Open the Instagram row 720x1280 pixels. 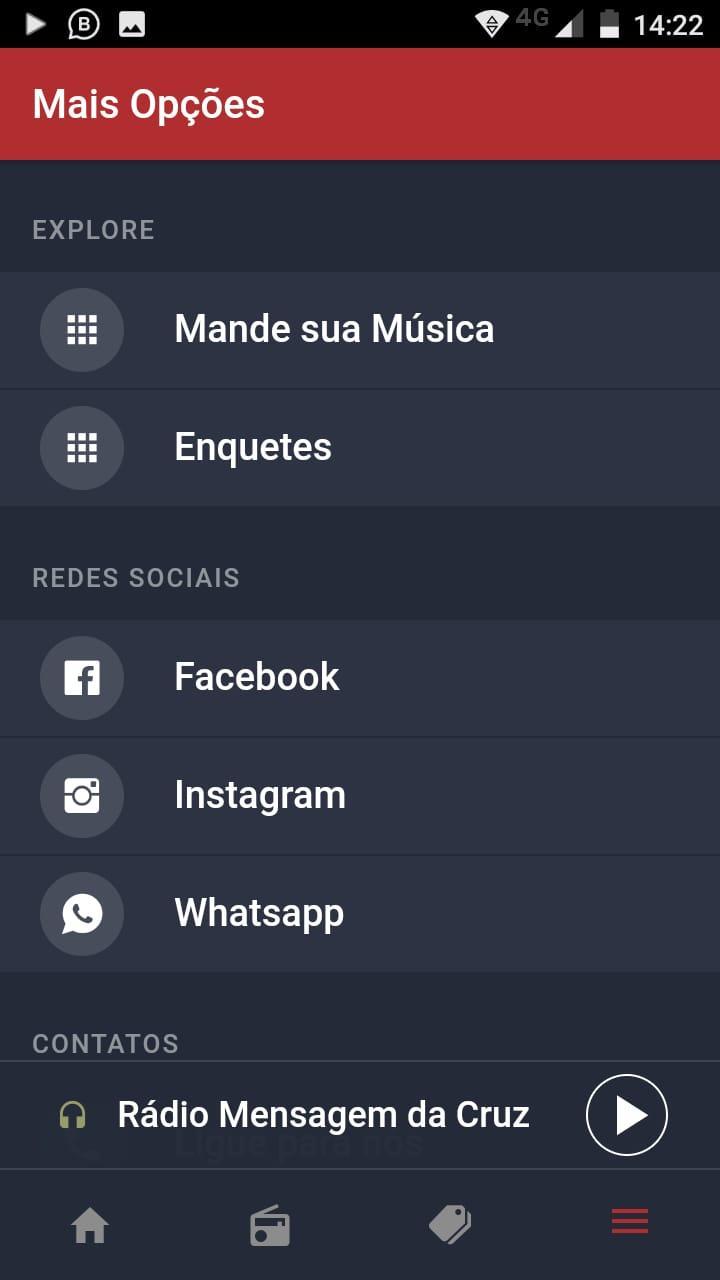[360, 796]
